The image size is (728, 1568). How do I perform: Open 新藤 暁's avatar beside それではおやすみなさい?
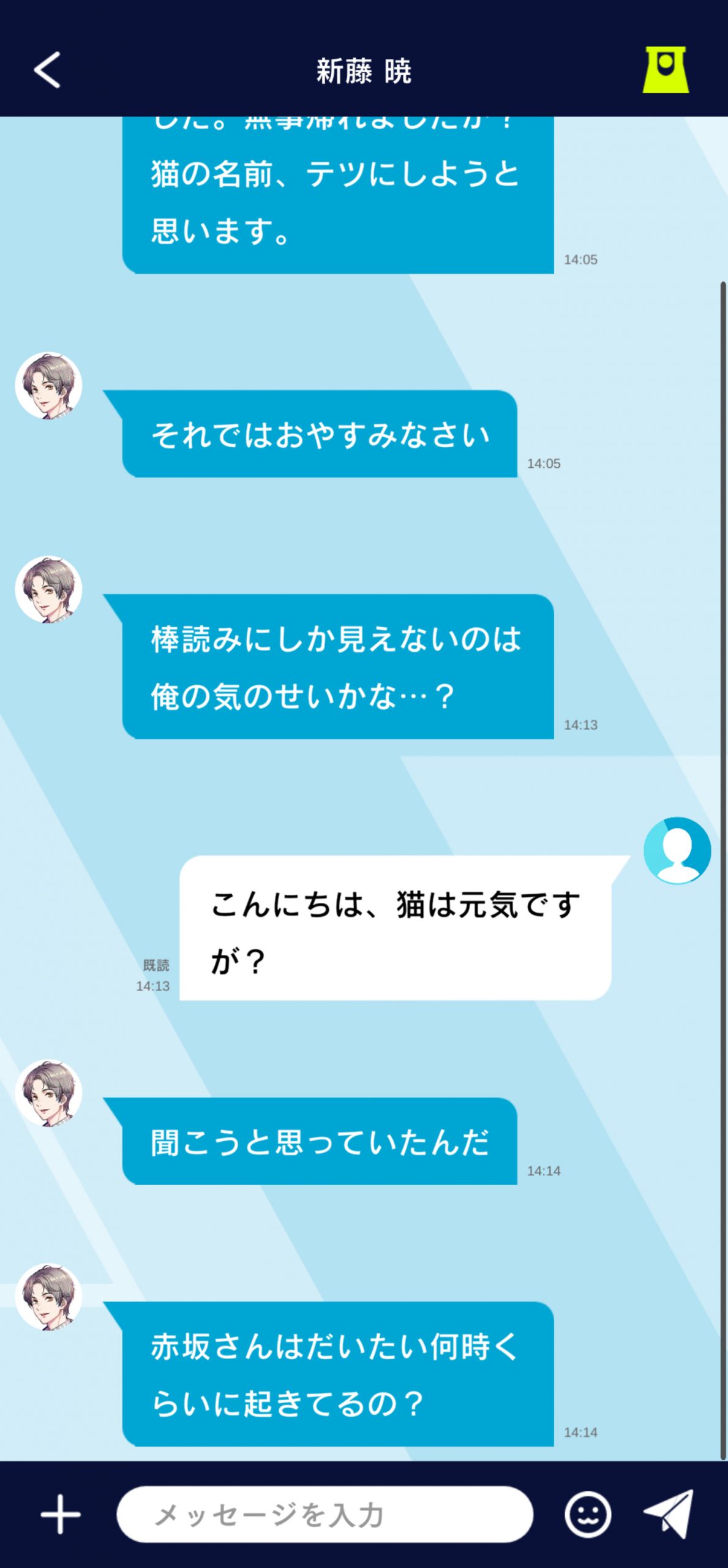(49, 386)
